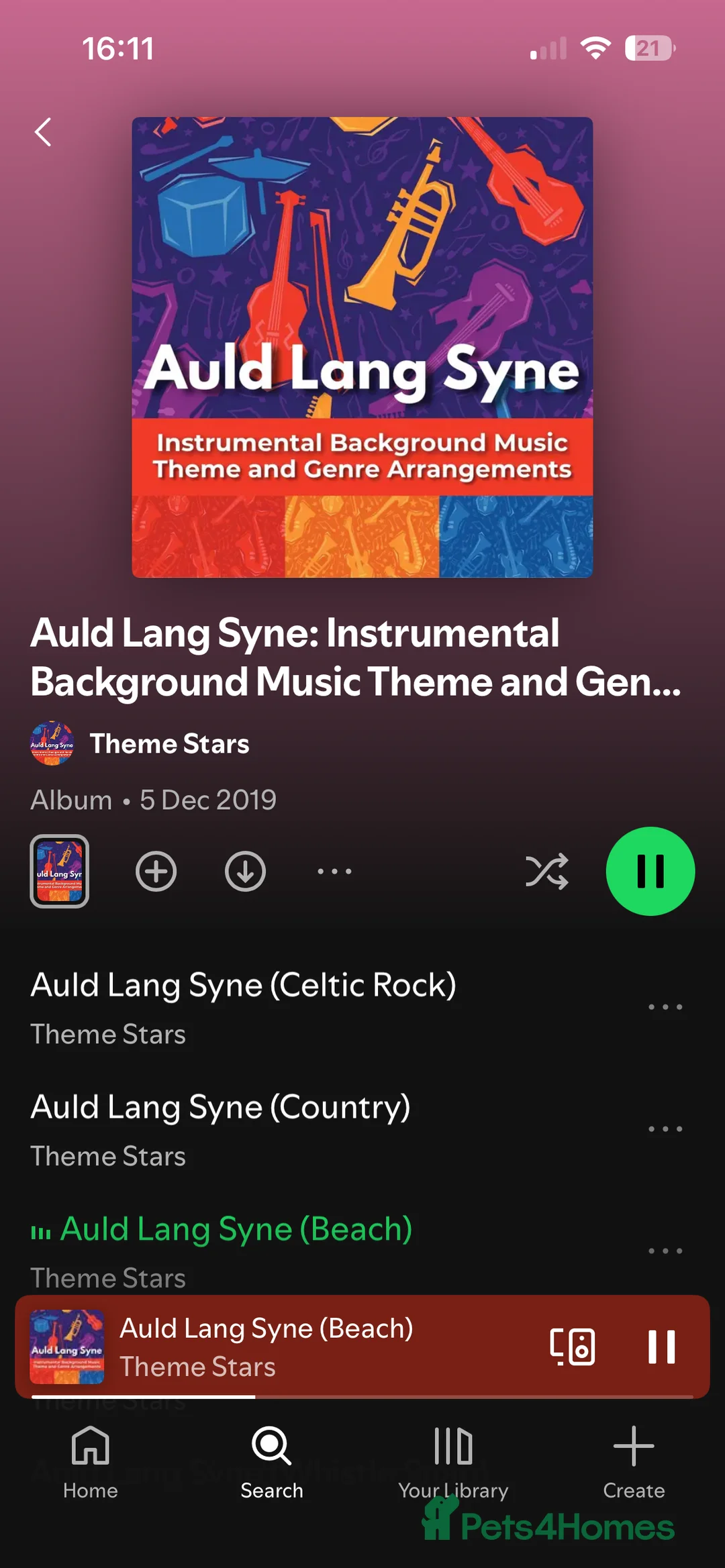This screenshot has width=725, height=1568.
Task: Go back to the previous screen
Action: pyautogui.click(x=44, y=132)
